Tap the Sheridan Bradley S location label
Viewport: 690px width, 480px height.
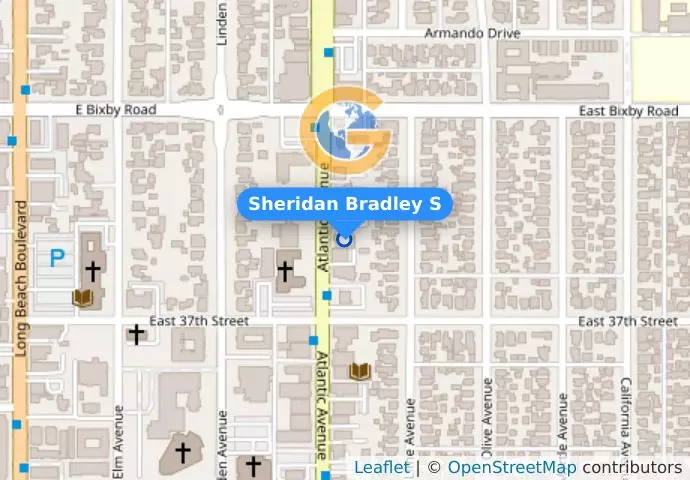pos(345,204)
